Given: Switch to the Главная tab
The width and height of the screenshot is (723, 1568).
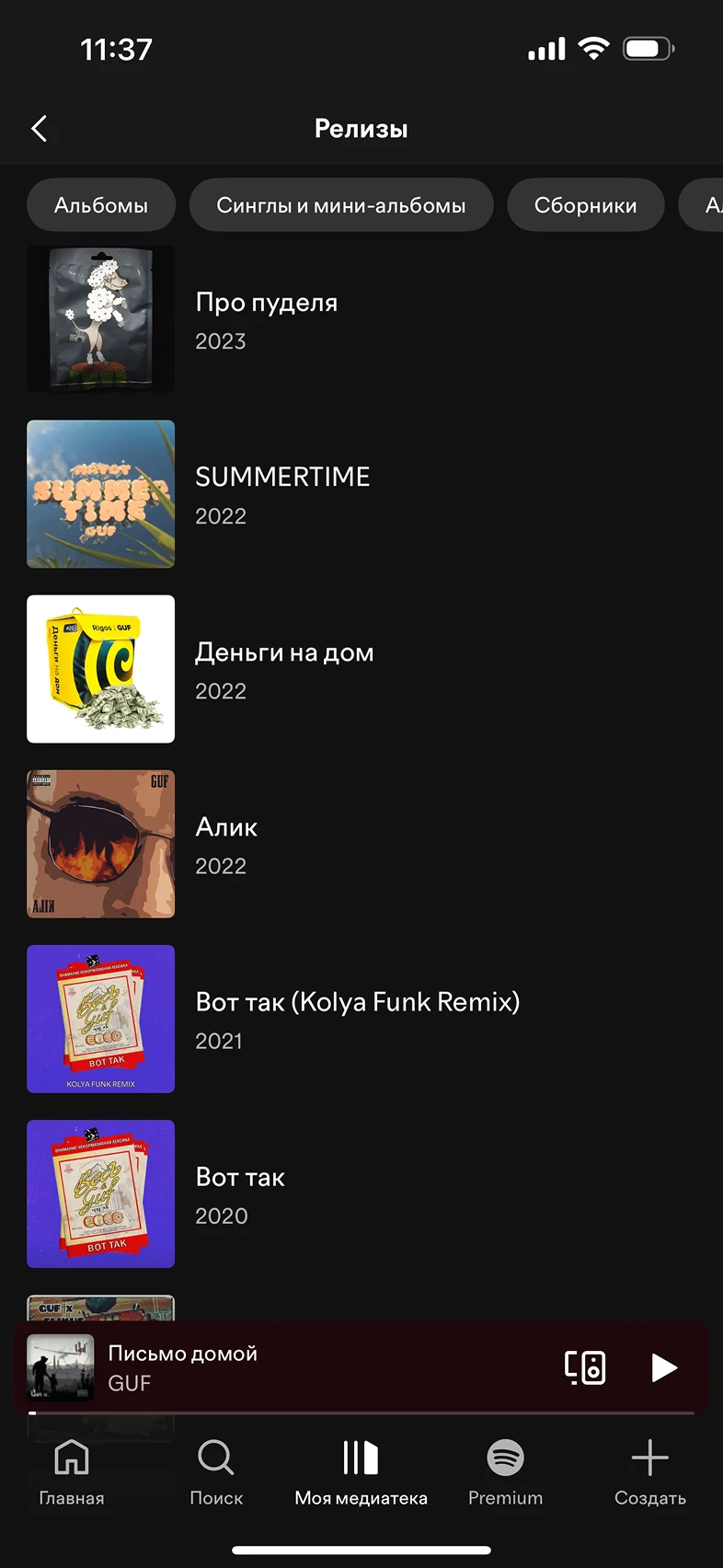Looking at the screenshot, I should 72,1471.
